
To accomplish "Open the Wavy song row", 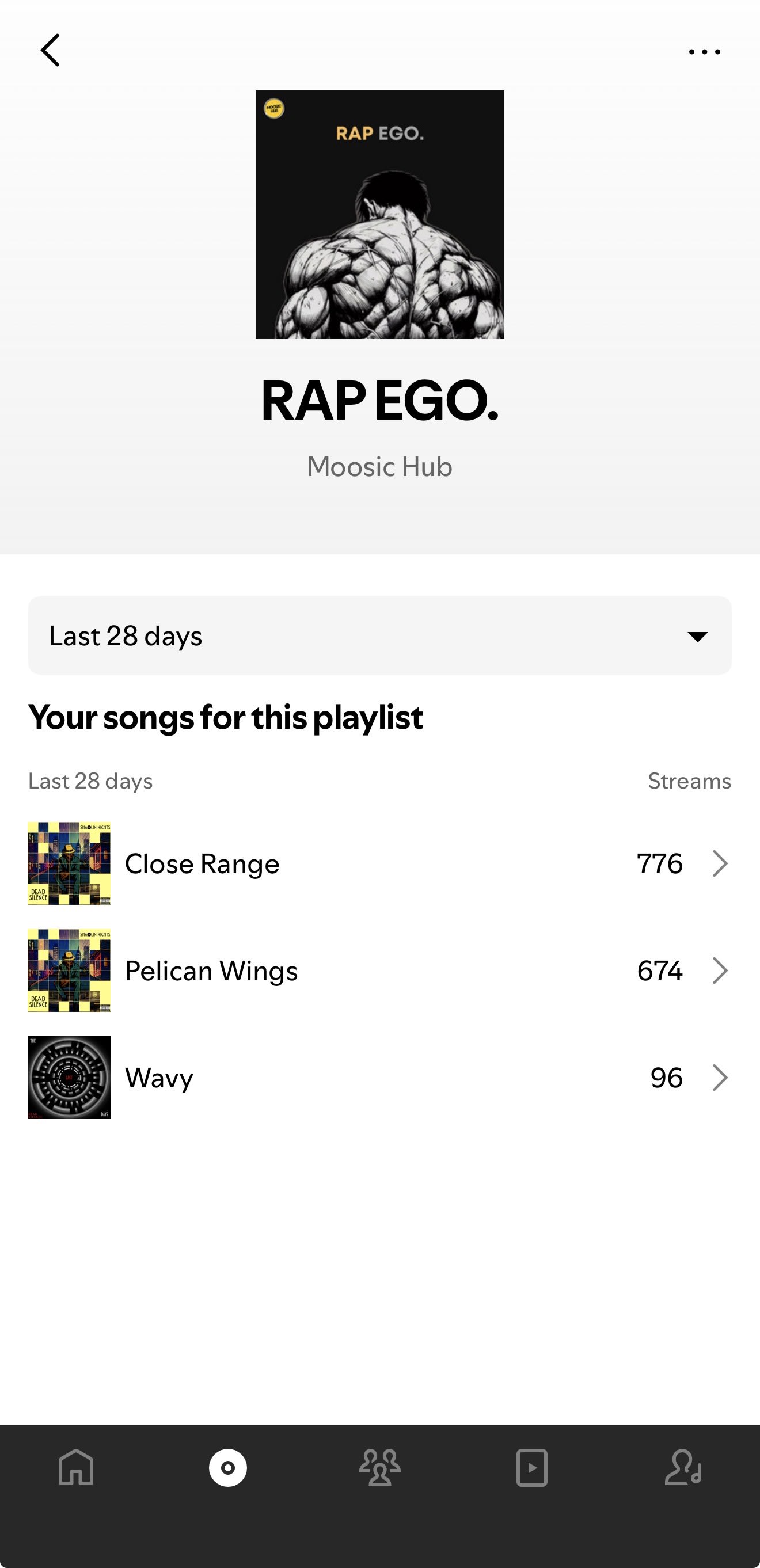I will 379,1078.
